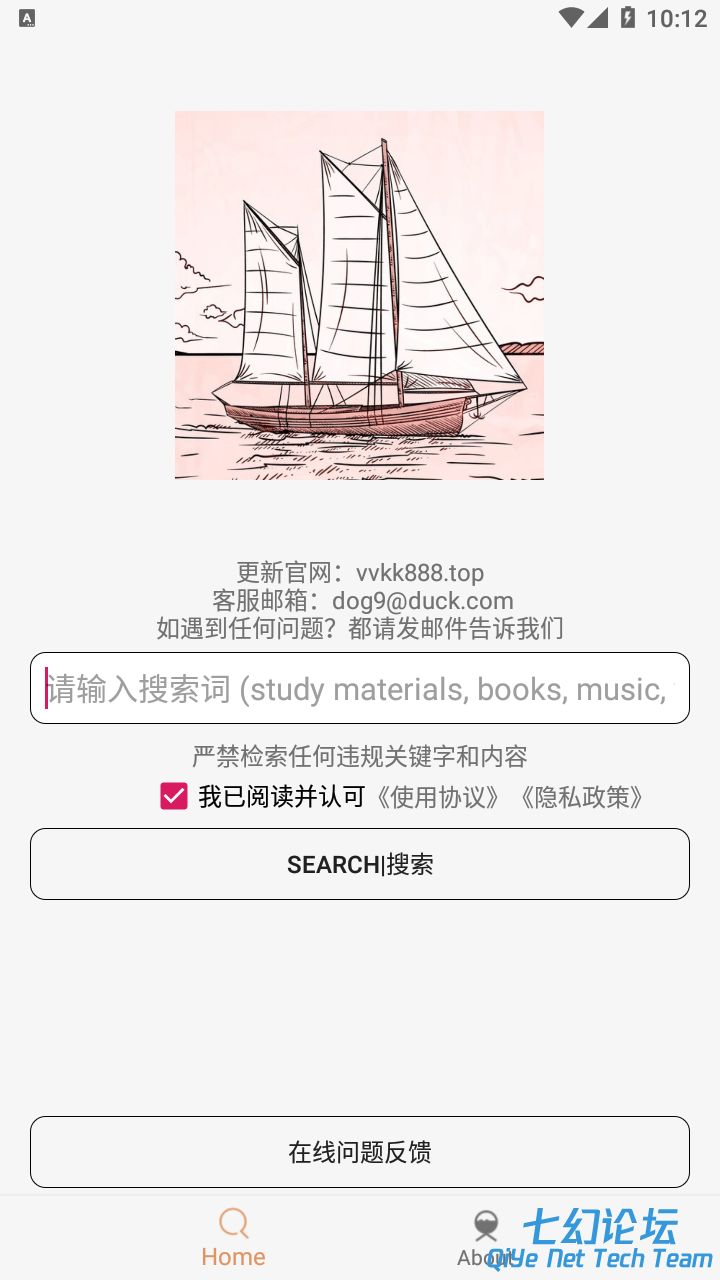Tap the sailboat logo image
The width and height of the screenshot is (720, 1280).
pyautogui.click(x=359, y=295)
